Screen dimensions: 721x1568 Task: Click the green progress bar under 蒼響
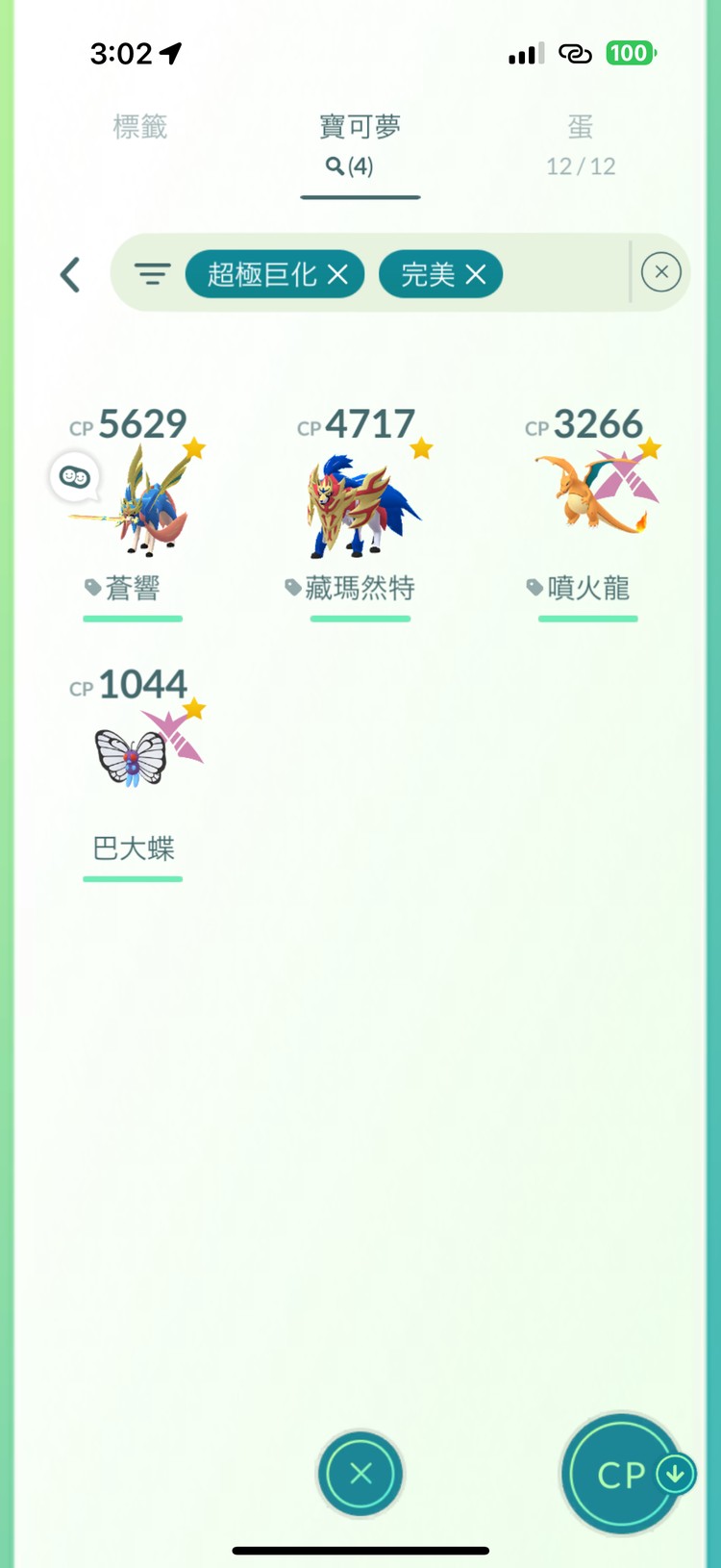point(133,620)
